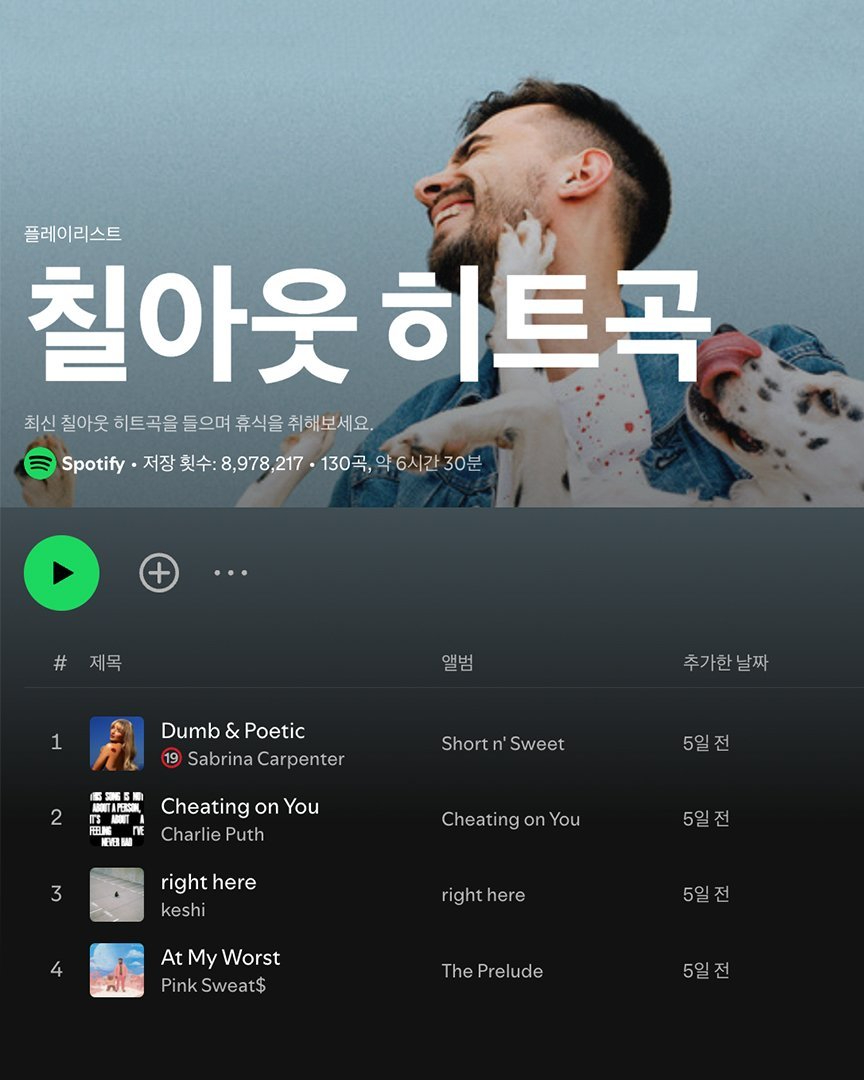Screen dimensions: 864x1080
Task: Play the song right here
Action: [x=208, y=882]
